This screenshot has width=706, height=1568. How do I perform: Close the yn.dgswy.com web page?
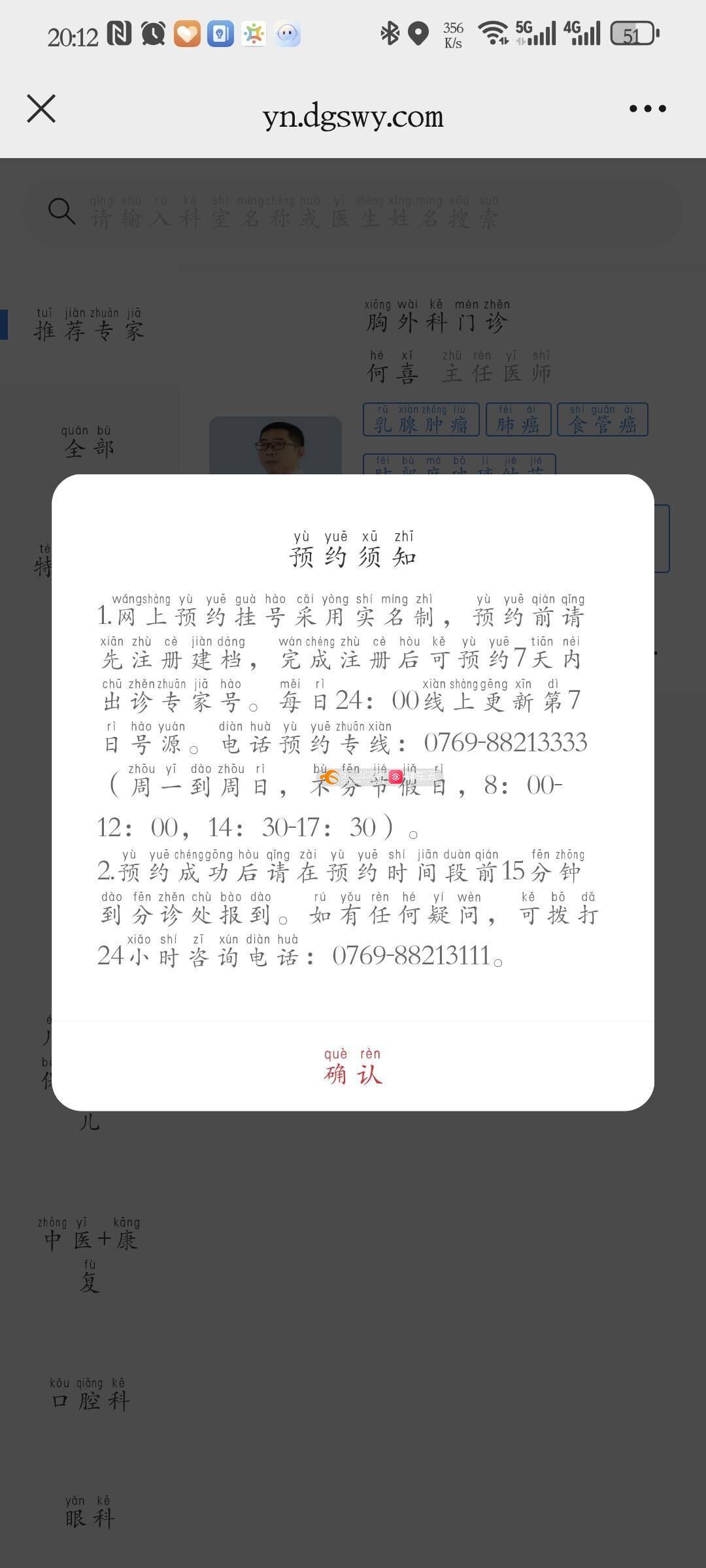click(x=41, y=108)
